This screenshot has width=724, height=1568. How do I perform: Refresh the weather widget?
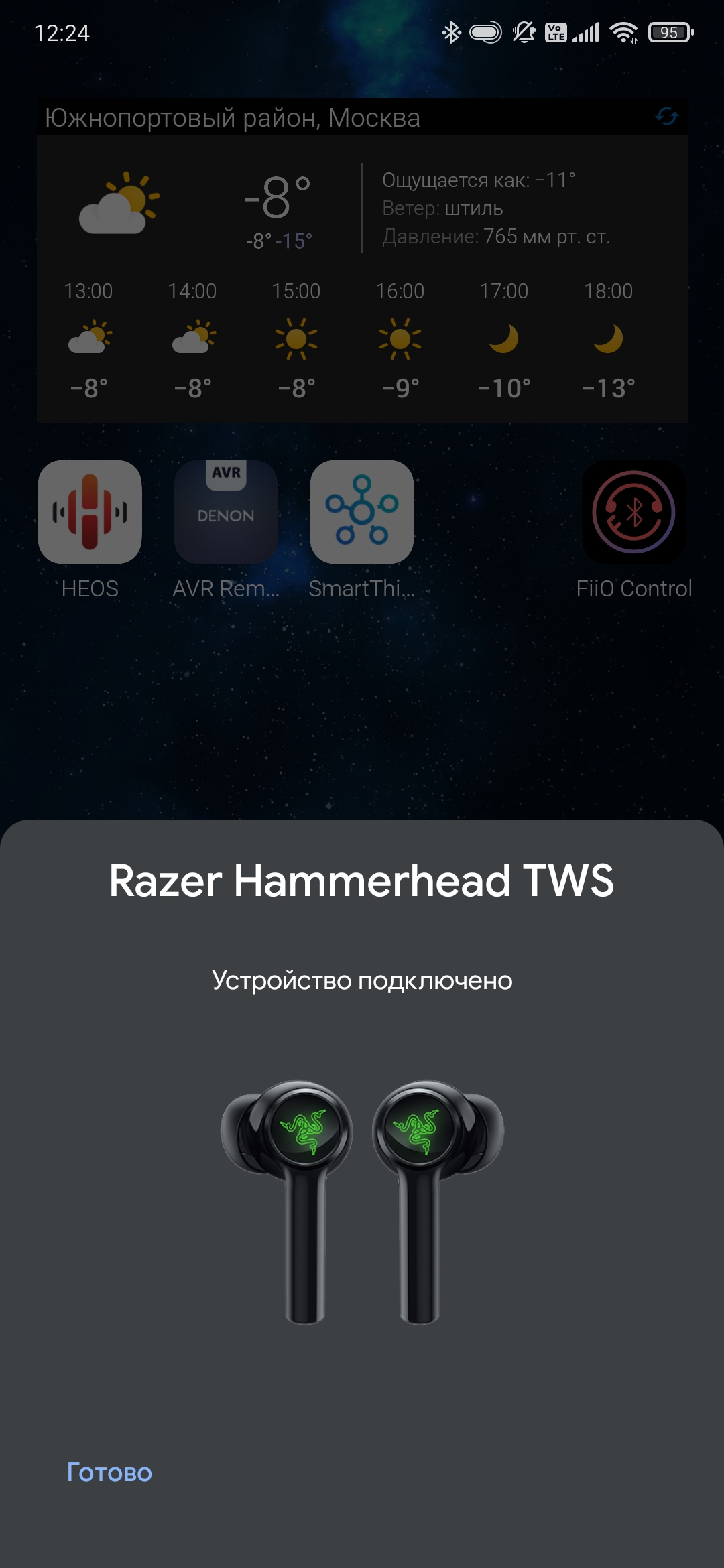(666, 117)
